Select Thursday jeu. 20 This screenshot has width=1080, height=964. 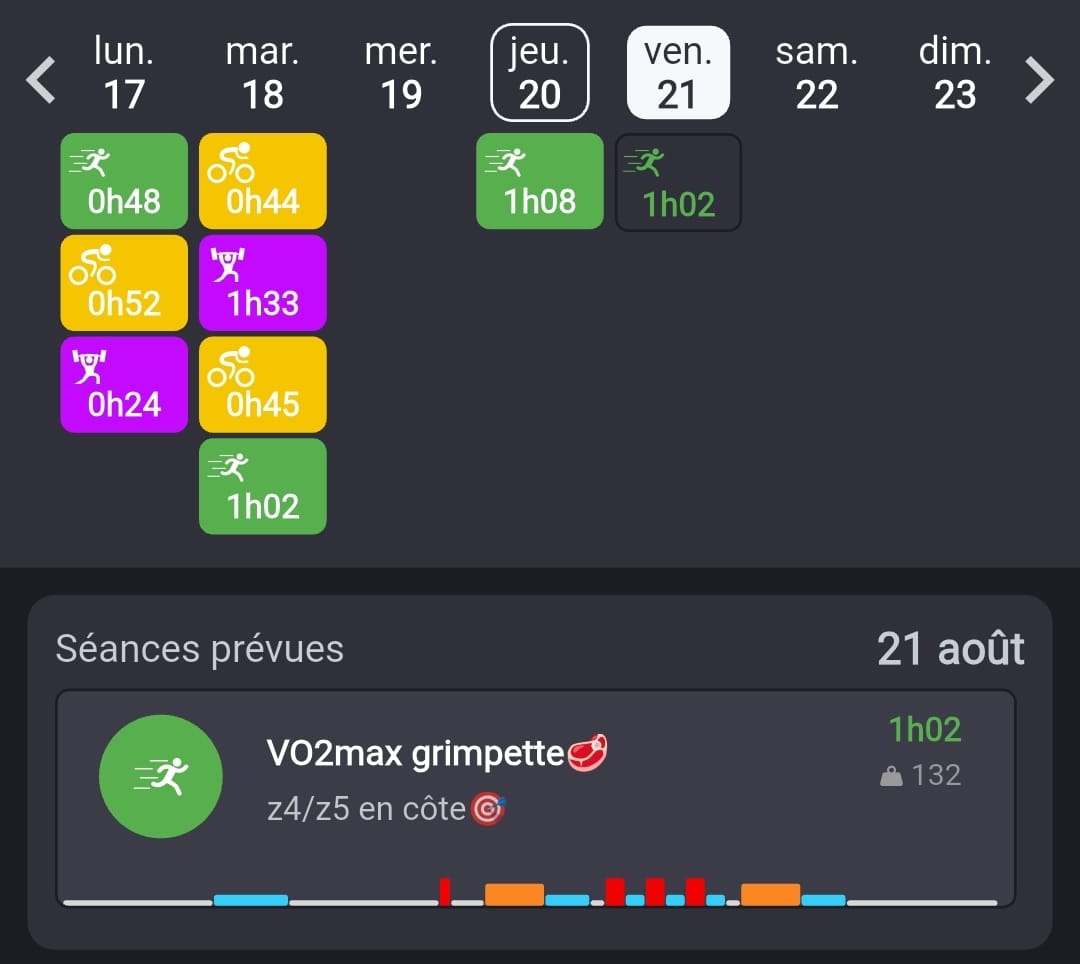pyautogui.click(x=539, y=72)
